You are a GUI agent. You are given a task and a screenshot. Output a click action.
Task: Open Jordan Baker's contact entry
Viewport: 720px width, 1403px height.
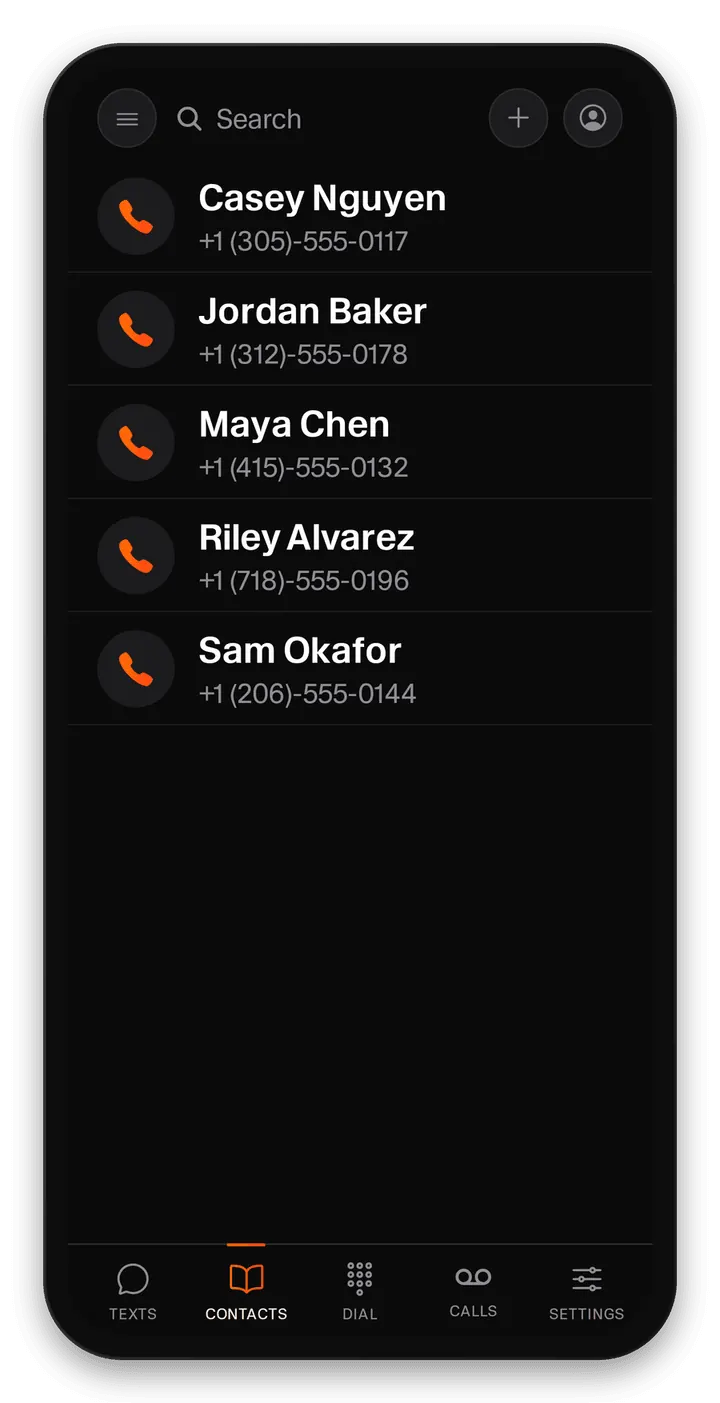click(x=360, y=329)
